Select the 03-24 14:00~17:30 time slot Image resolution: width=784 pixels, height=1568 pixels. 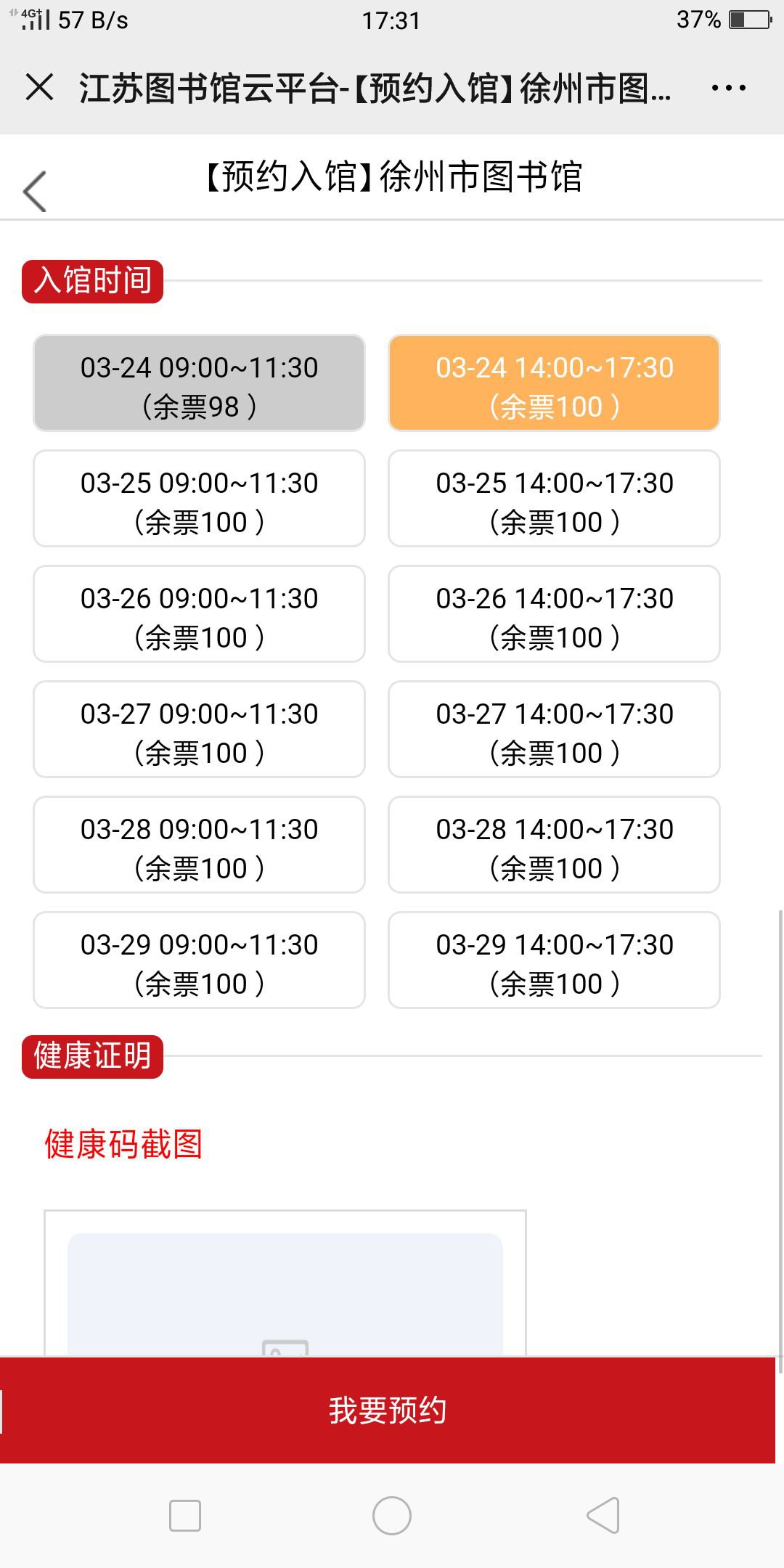[x=554, y=383]
